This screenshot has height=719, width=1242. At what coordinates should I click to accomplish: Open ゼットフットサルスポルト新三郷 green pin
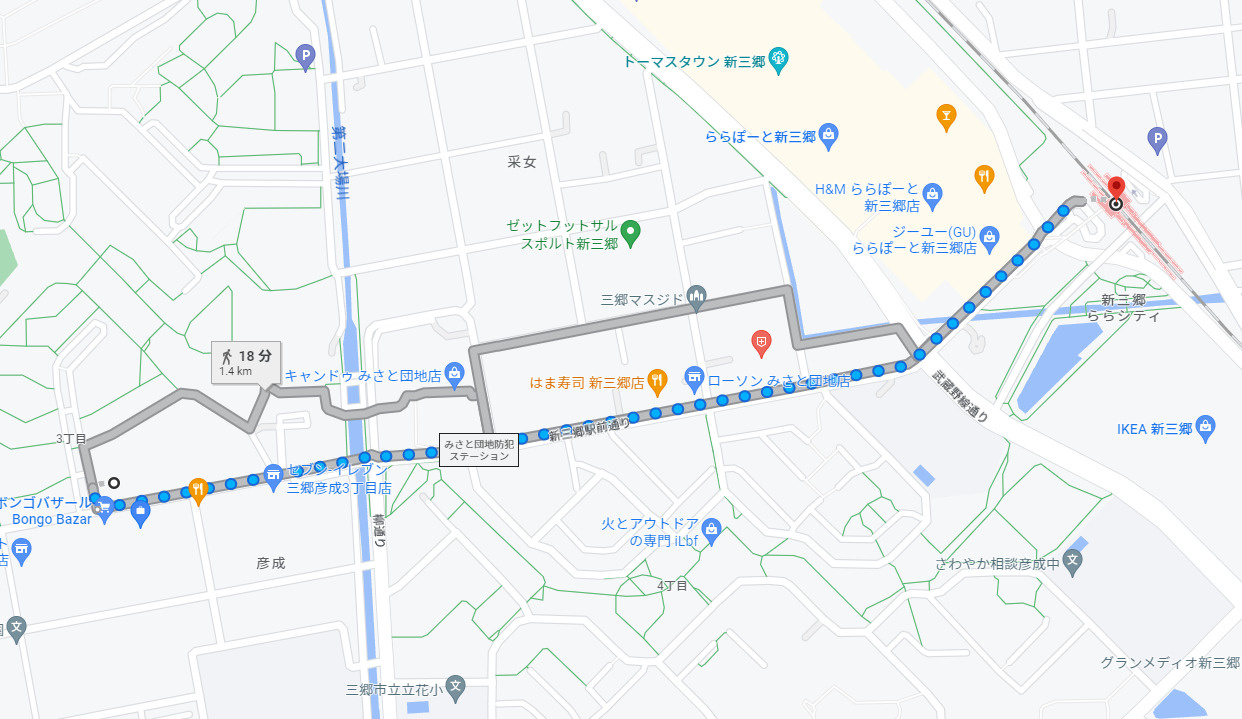tap(629, 231)
